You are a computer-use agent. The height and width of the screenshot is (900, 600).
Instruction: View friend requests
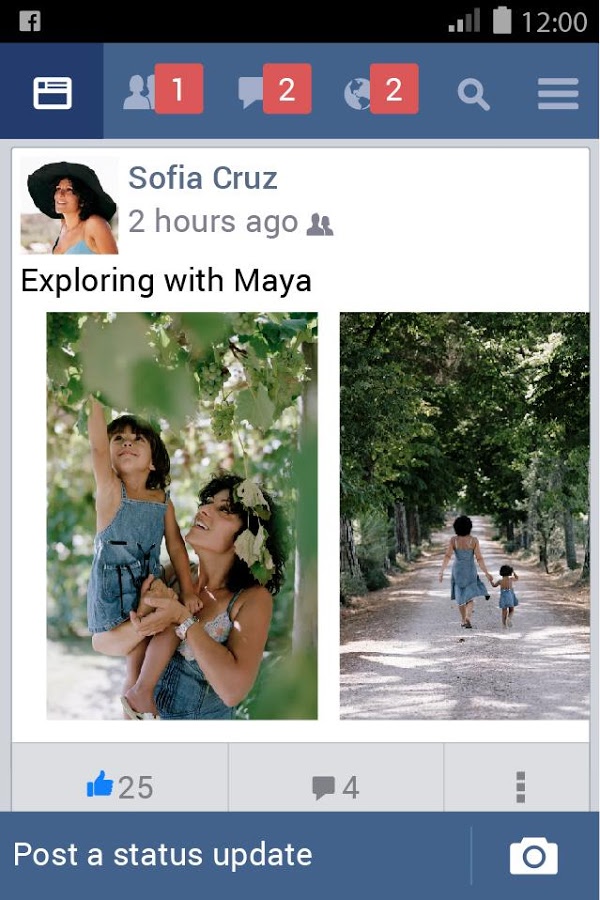[x=160, y=92]
